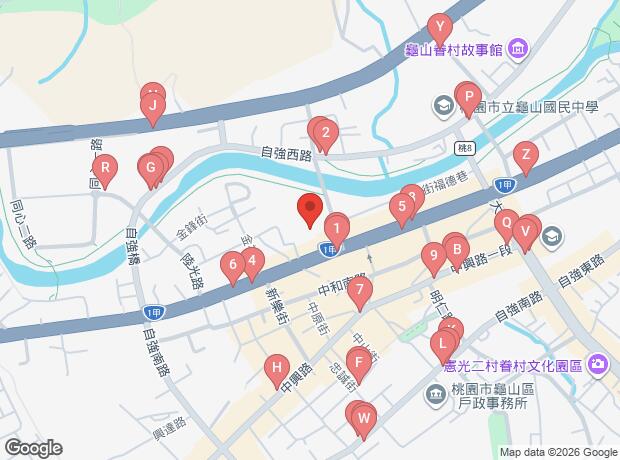Viewport: 620px width, 460px height.
Task: Tap the V marker
Action: 525,231
